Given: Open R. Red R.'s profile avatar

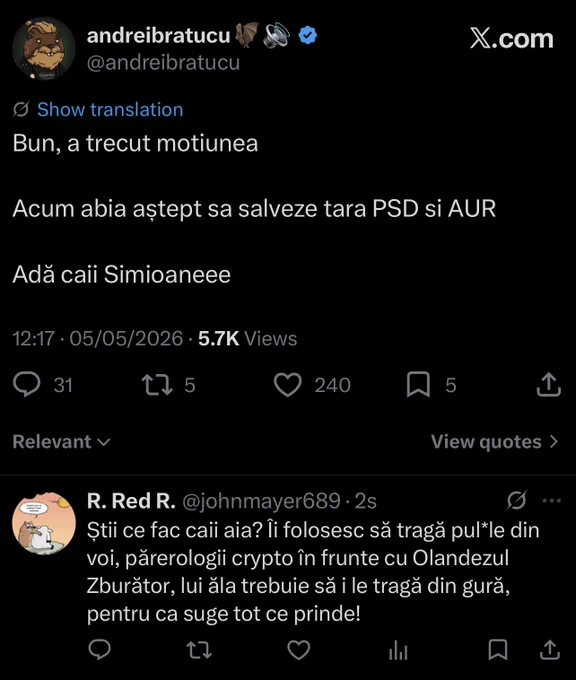Looking at the screenshot, I should 44,523.
